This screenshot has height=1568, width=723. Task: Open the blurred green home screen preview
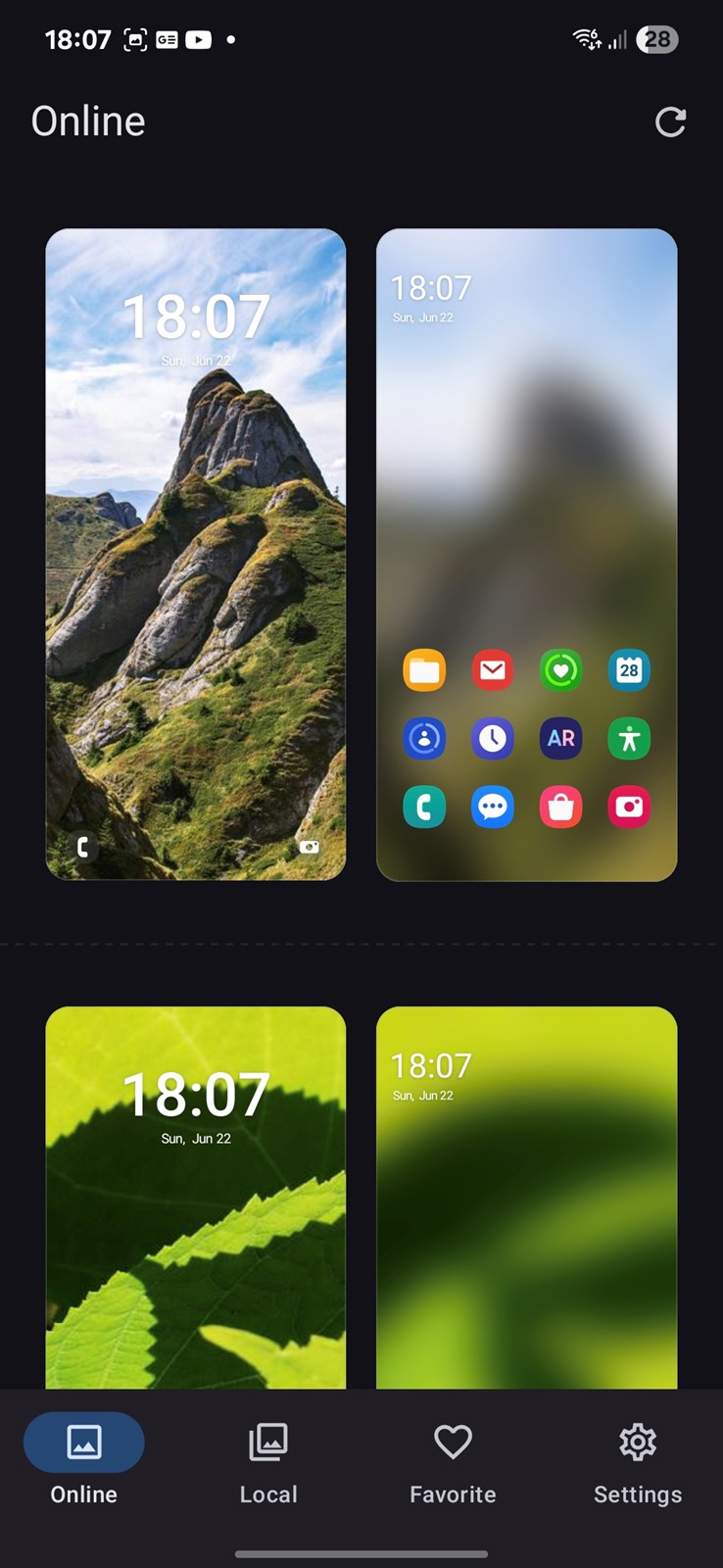coord(527,1198)
